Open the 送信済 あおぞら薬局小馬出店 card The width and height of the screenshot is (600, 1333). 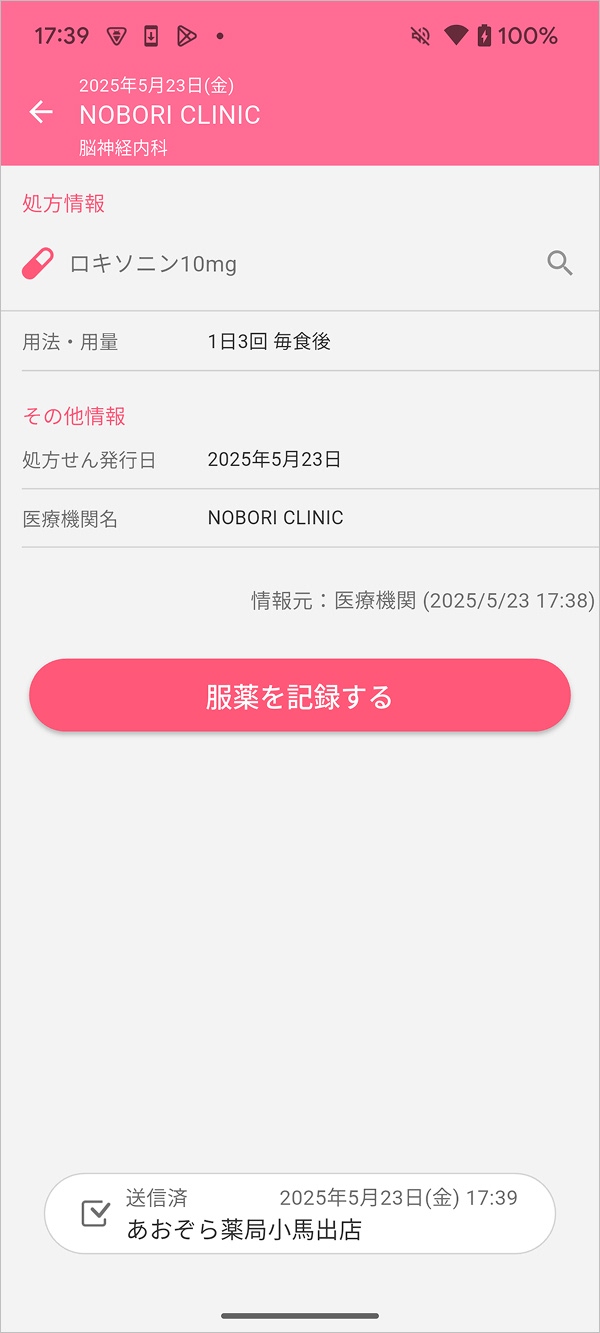pyautogui.click(x=300, y=1214)
